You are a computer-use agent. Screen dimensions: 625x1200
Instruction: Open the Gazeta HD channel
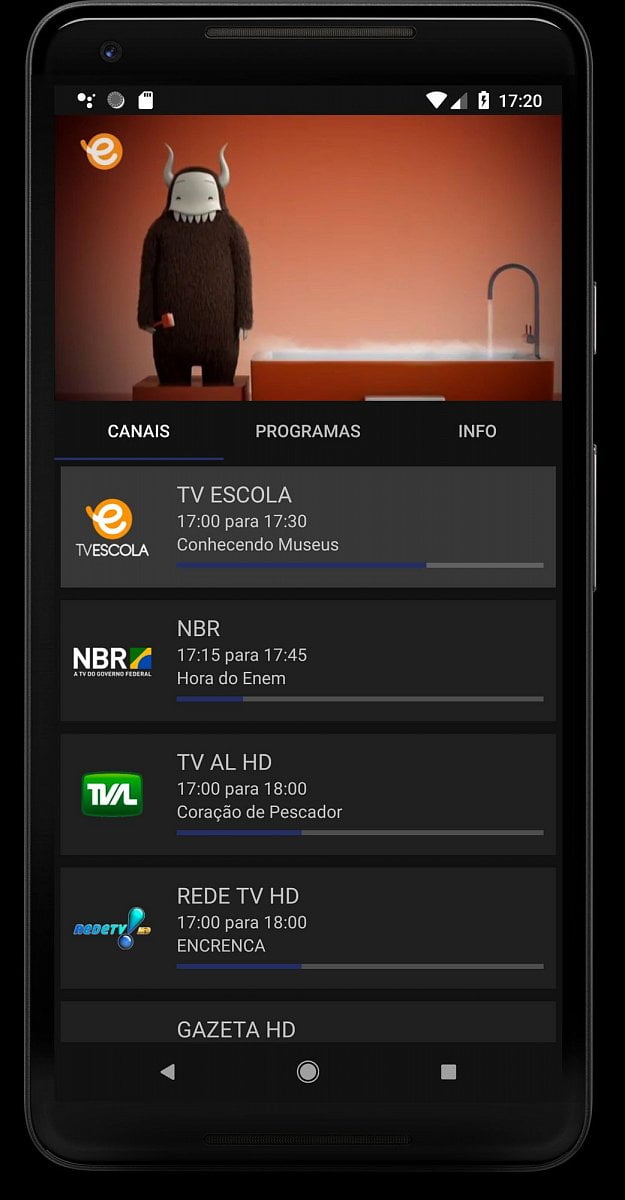(308, 1025)
